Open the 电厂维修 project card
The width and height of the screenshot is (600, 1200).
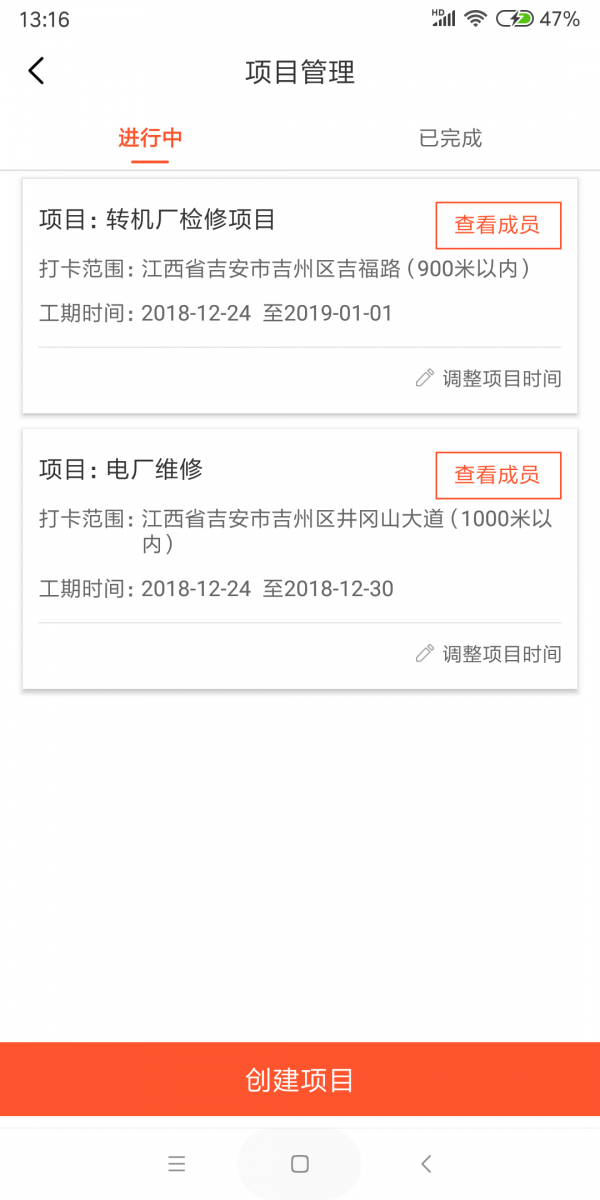(300, 558)
